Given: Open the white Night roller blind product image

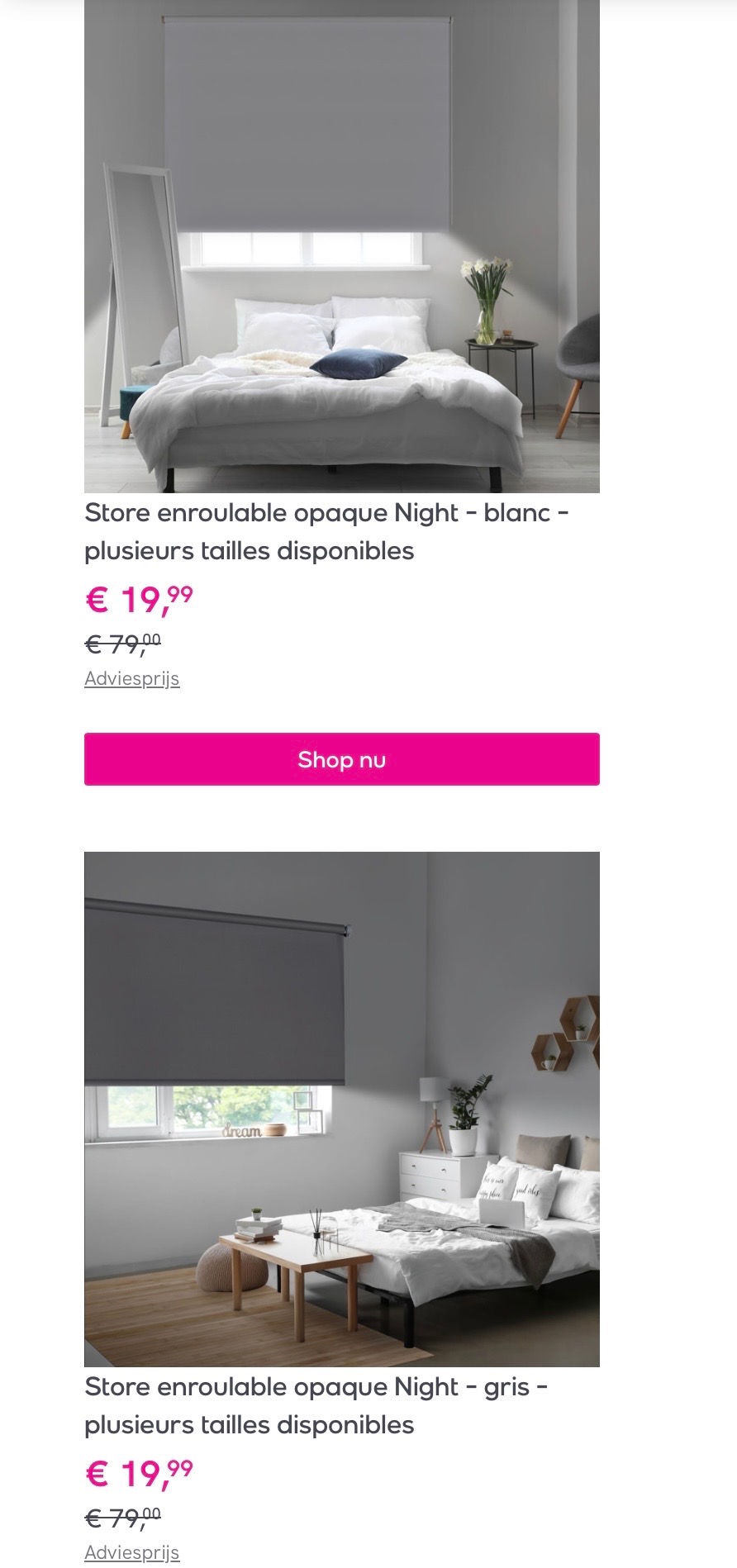Looking at the screenshot, I should tap(341, 246).
